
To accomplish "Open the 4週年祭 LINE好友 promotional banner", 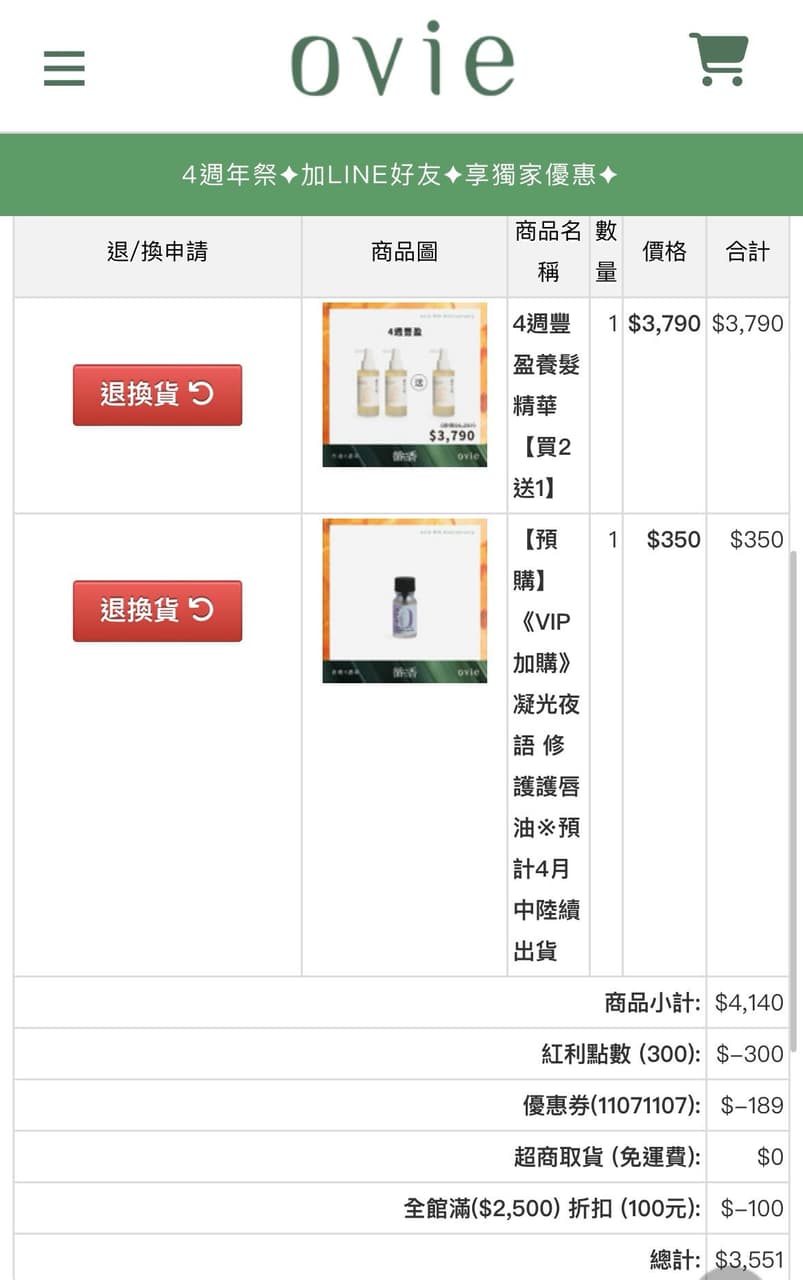I will point(401,174).
